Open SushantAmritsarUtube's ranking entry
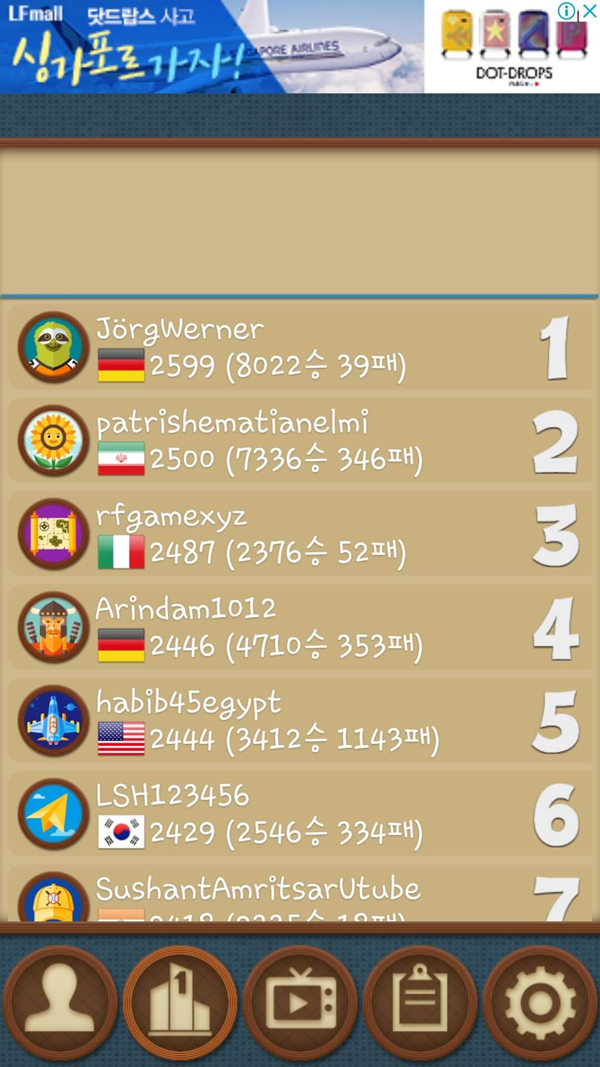The height and width of the screenshot is (1067, 600). coord(300,895)
